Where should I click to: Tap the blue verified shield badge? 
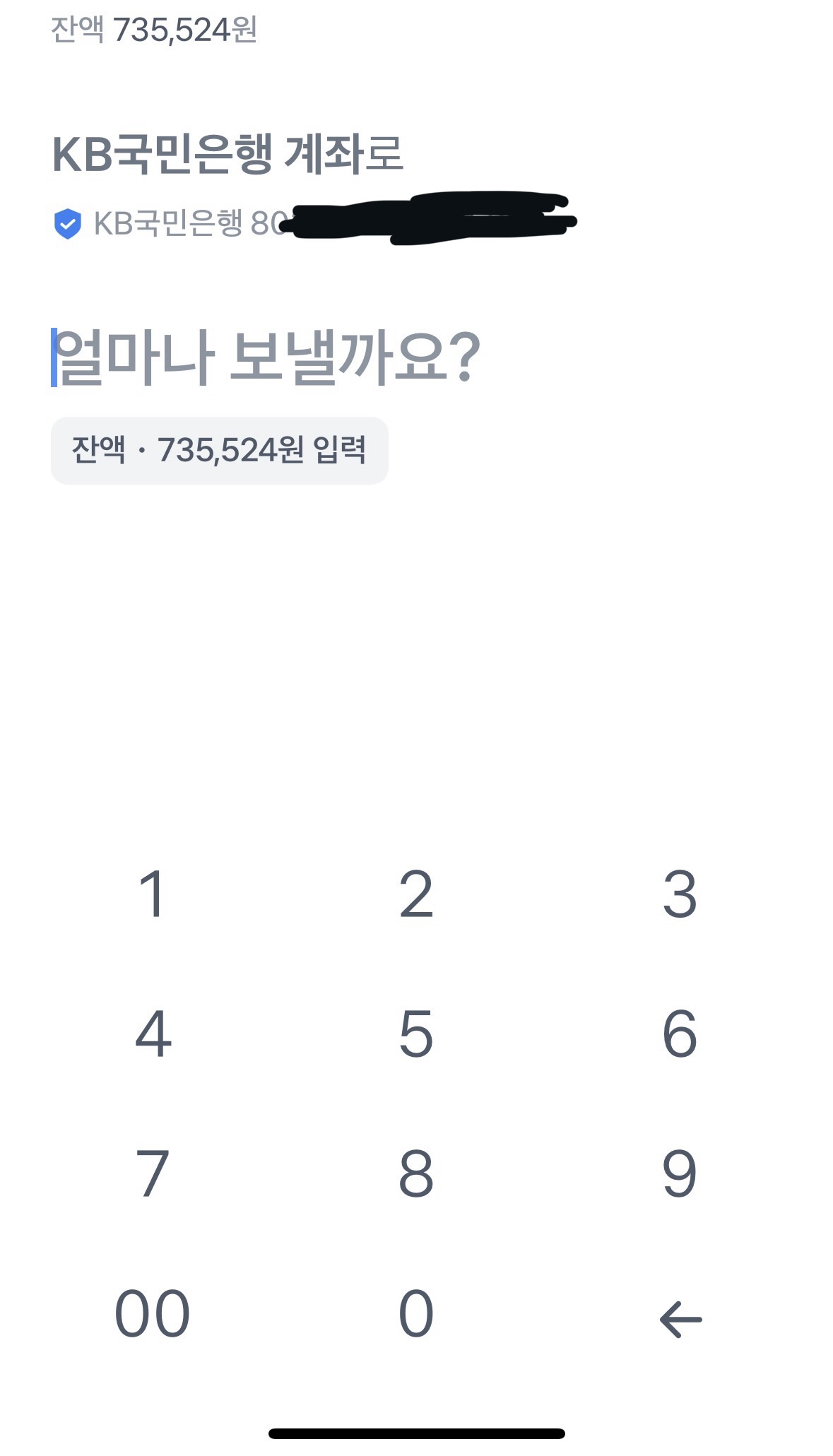click(67, 222)
